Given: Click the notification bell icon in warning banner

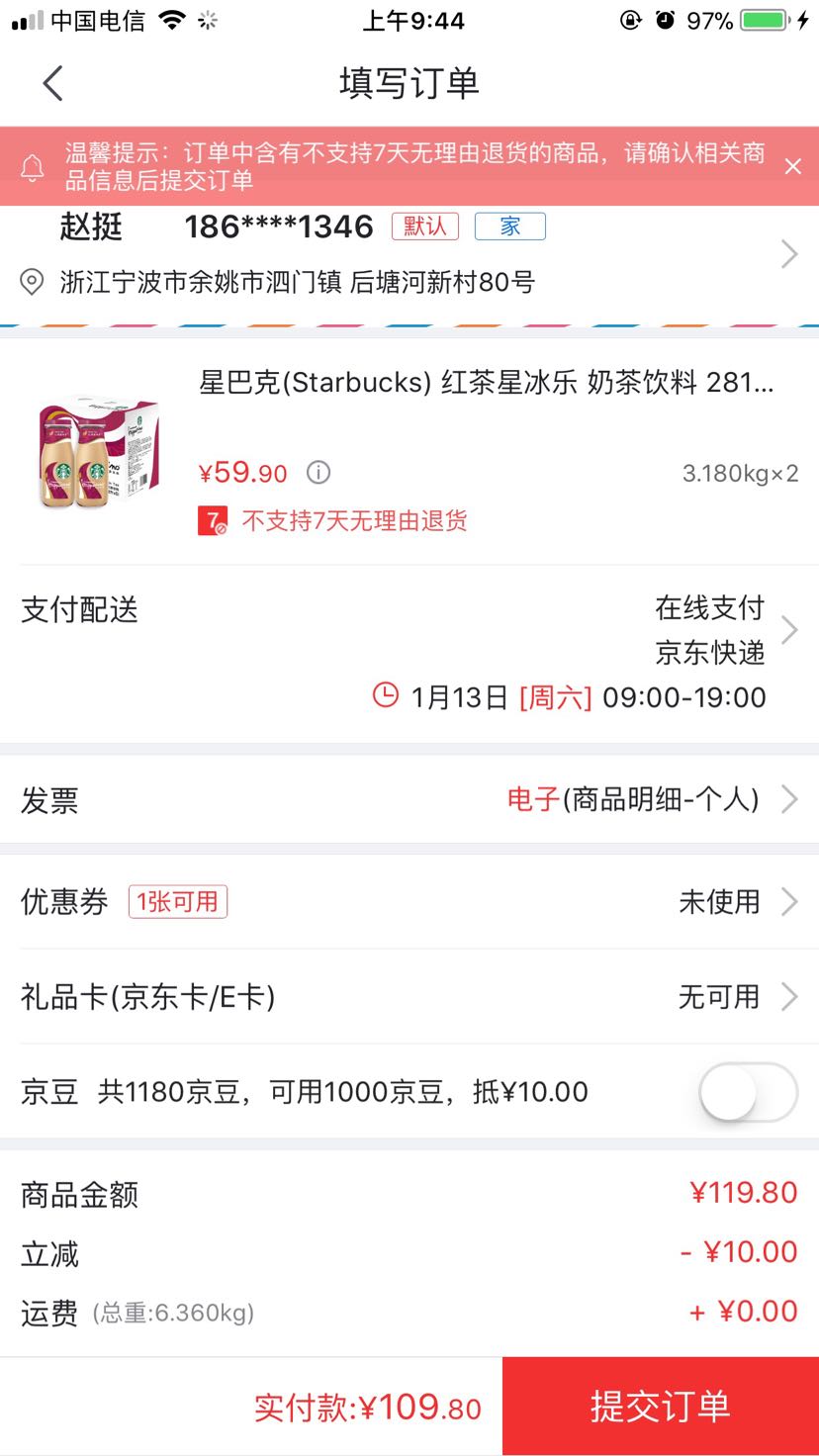Looking at the screenshot, I should 31,166.
